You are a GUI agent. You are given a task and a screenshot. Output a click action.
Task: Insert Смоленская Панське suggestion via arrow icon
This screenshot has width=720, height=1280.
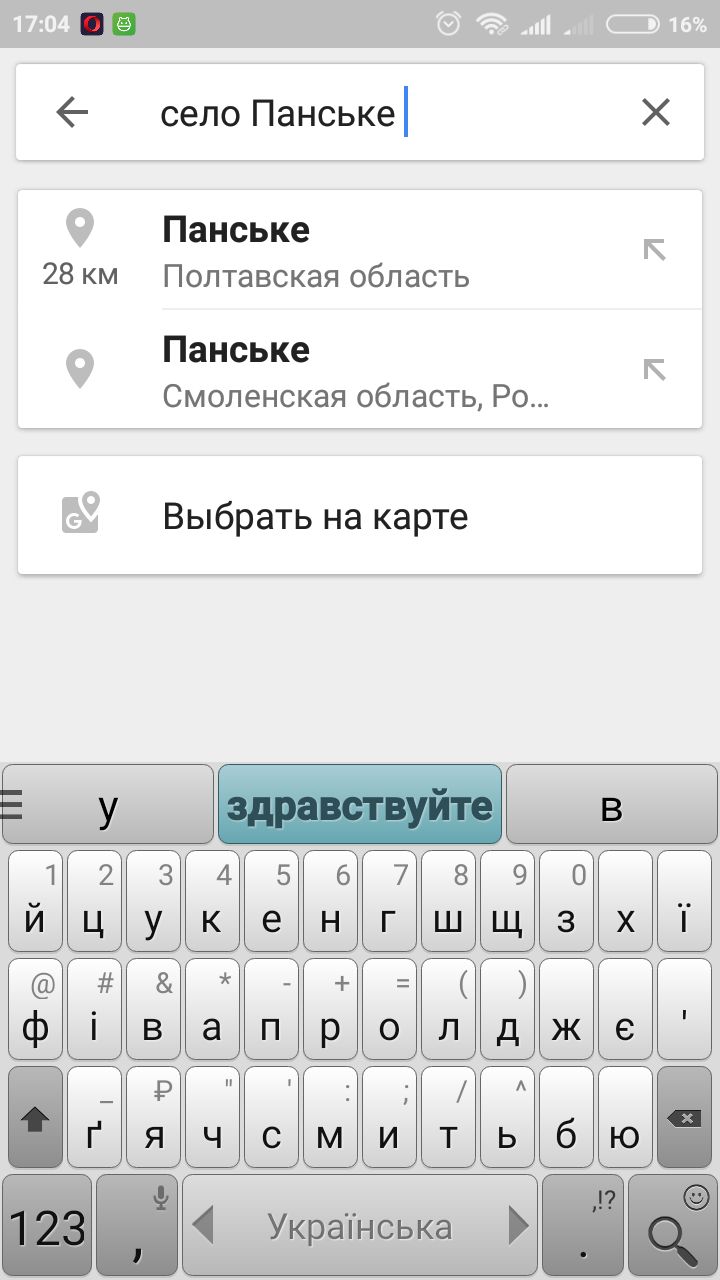(x=654, y=371)
